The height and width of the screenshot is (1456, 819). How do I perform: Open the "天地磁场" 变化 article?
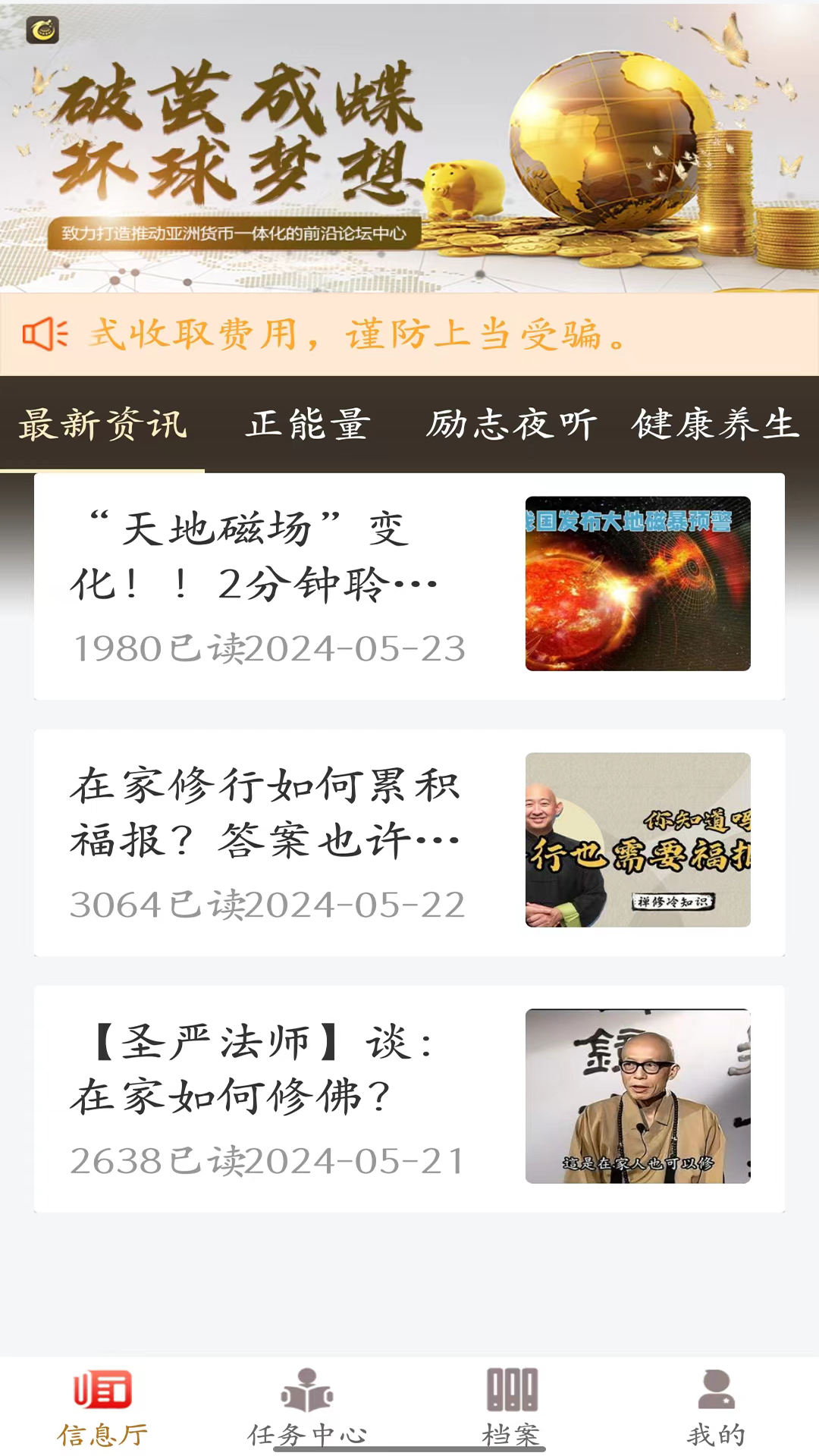coord(409,585)
